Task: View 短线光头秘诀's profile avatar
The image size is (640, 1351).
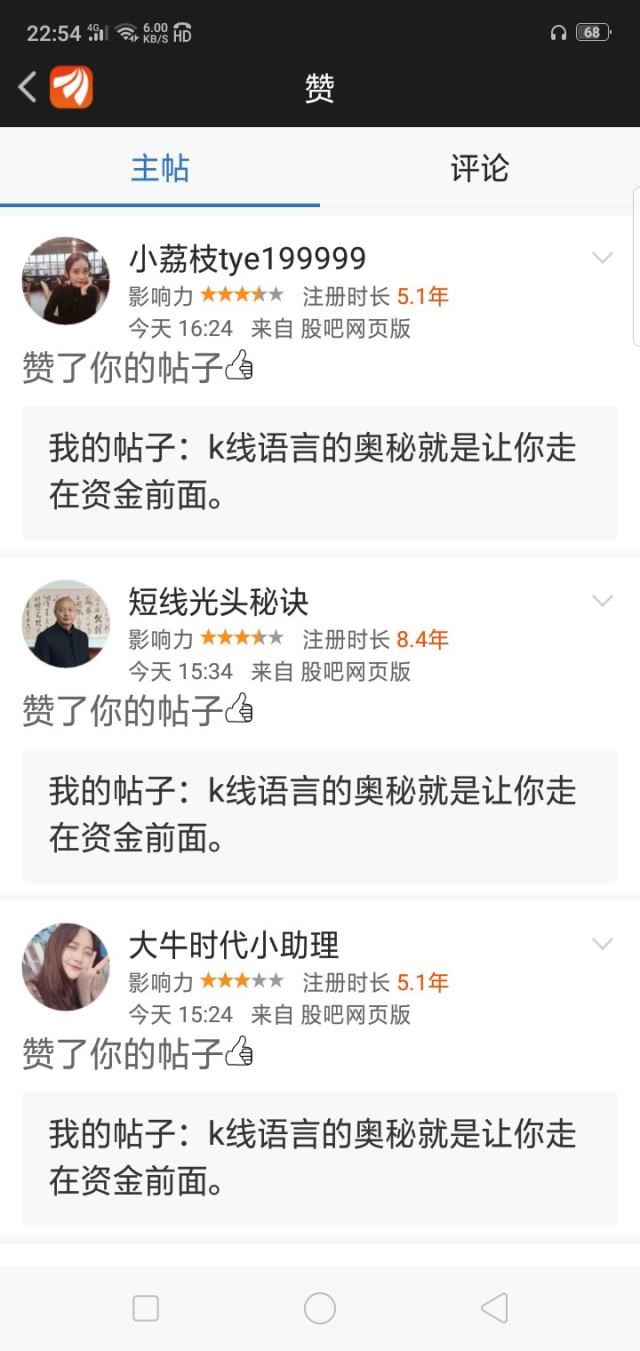Action: tap(66, 624)
